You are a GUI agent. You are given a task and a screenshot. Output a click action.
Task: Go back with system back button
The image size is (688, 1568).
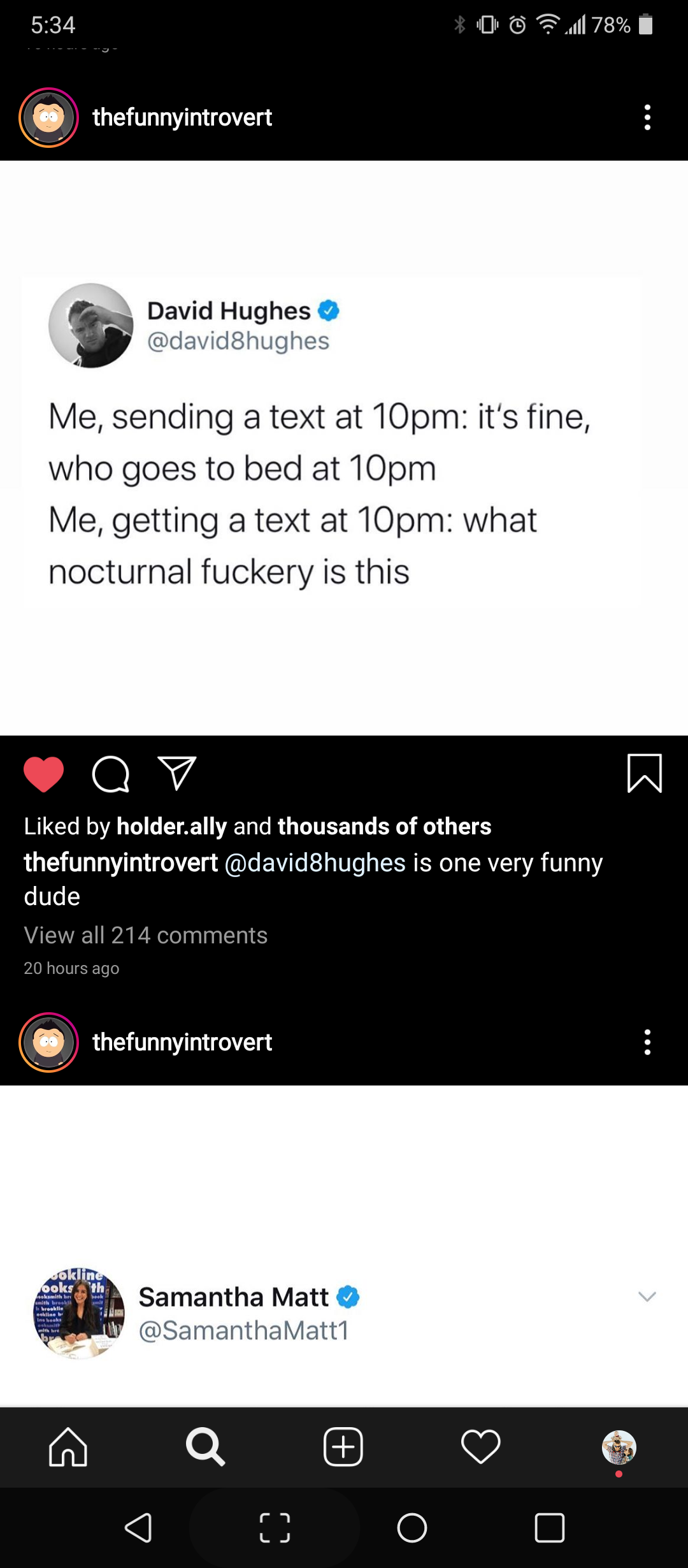[x=138, y=1528]
